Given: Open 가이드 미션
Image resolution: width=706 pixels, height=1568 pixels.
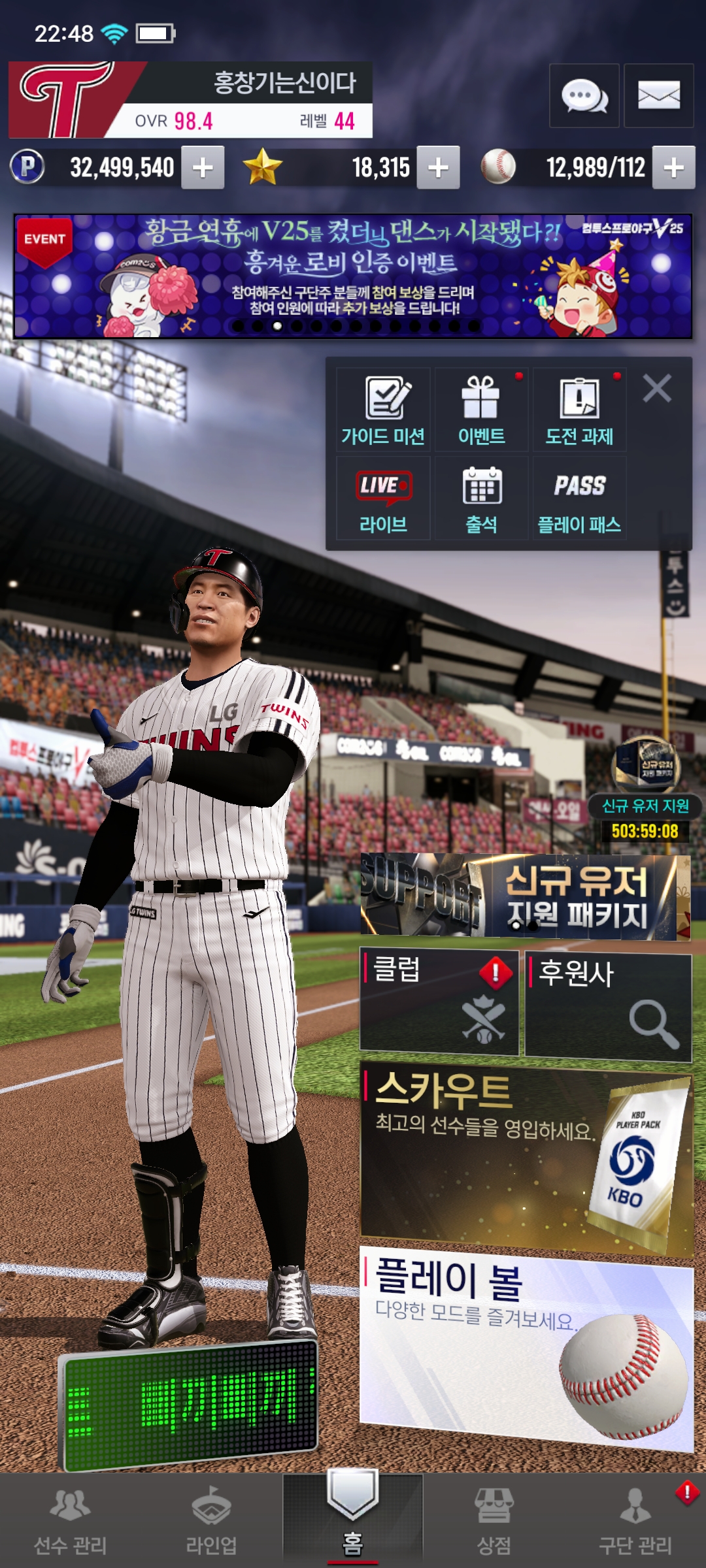Looking at the screenshot, I should [x=383, y=410].
